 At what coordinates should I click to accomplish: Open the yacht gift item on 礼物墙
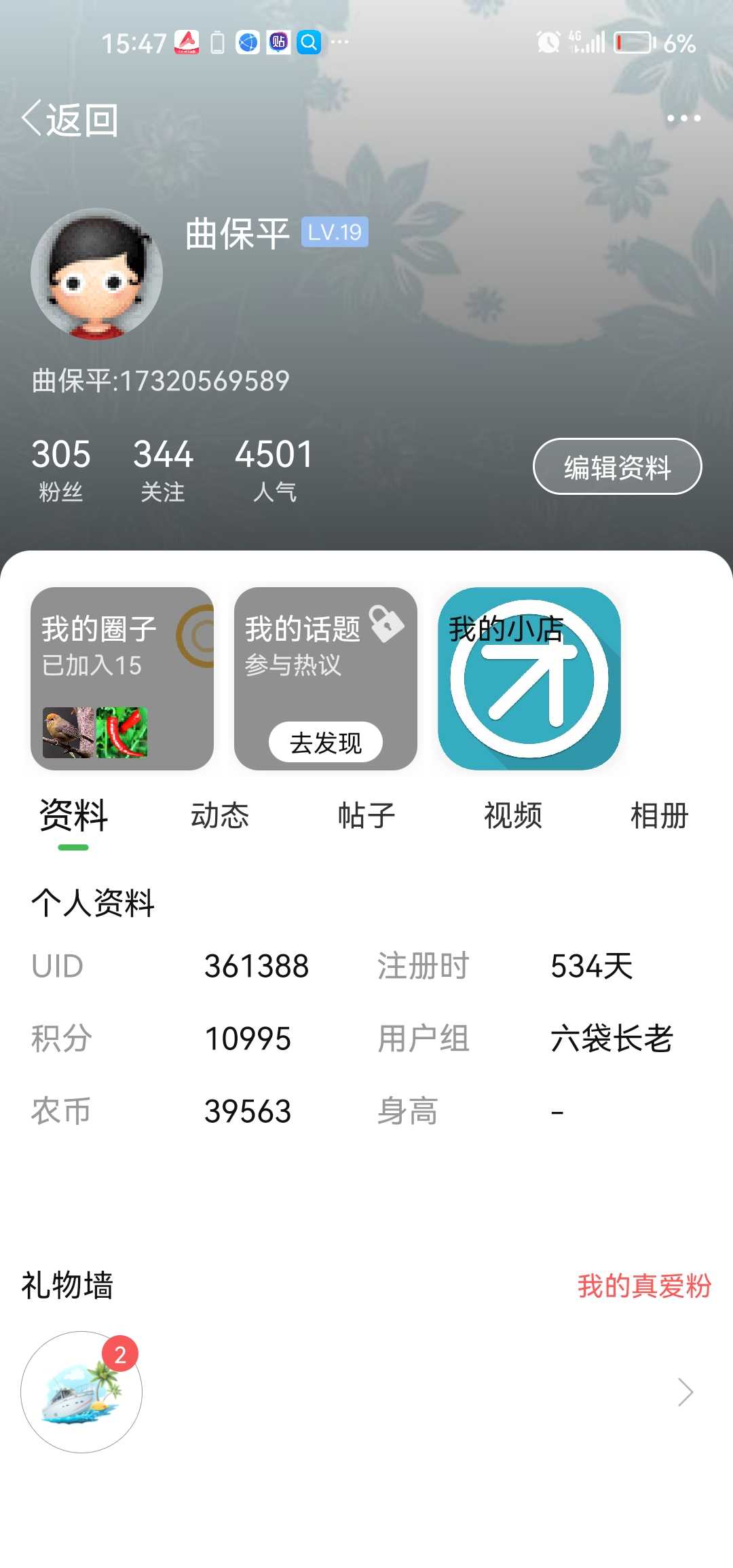tap(81, 1392)
